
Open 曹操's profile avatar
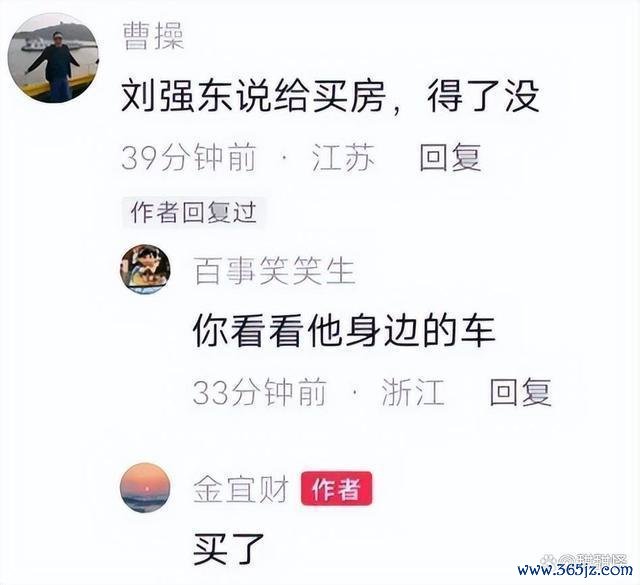point(53,58)
